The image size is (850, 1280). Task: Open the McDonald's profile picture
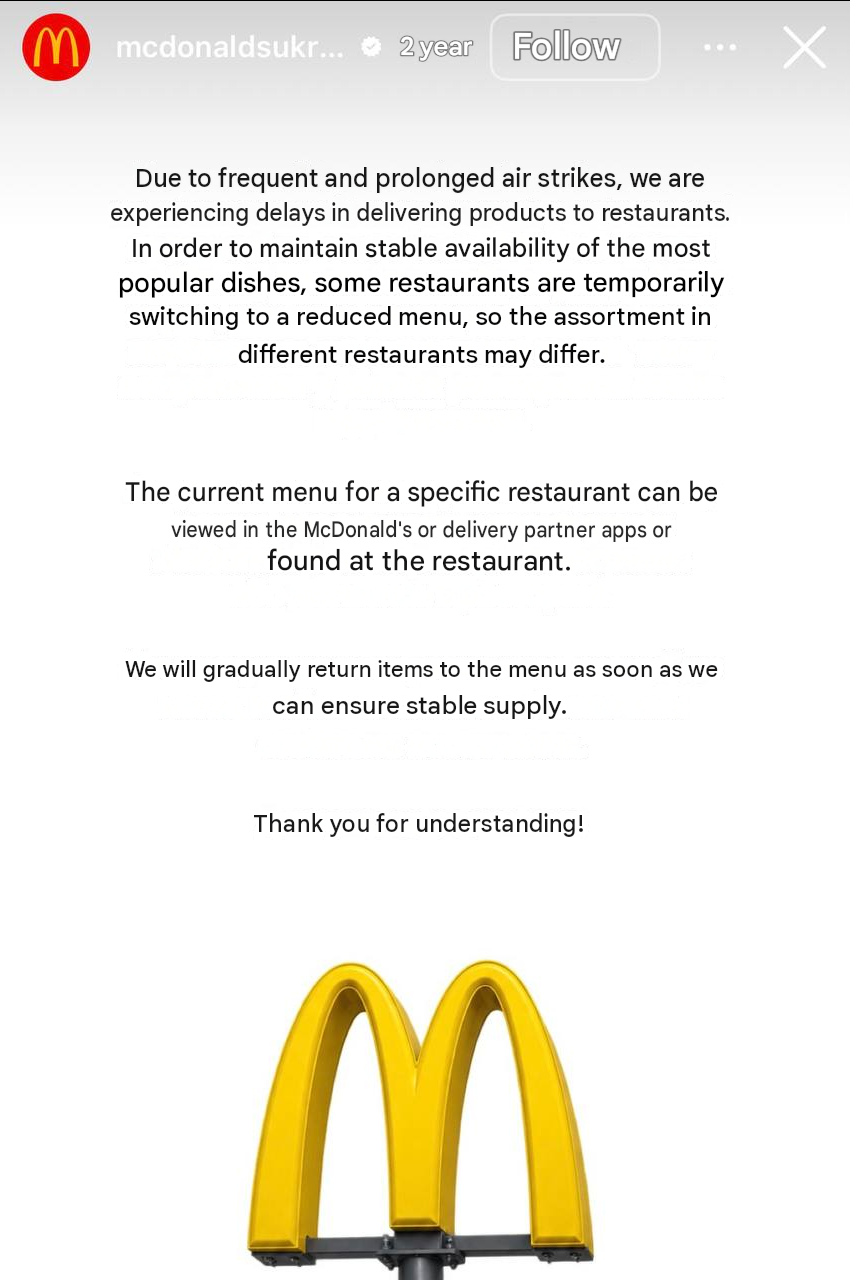pos(56,47)
